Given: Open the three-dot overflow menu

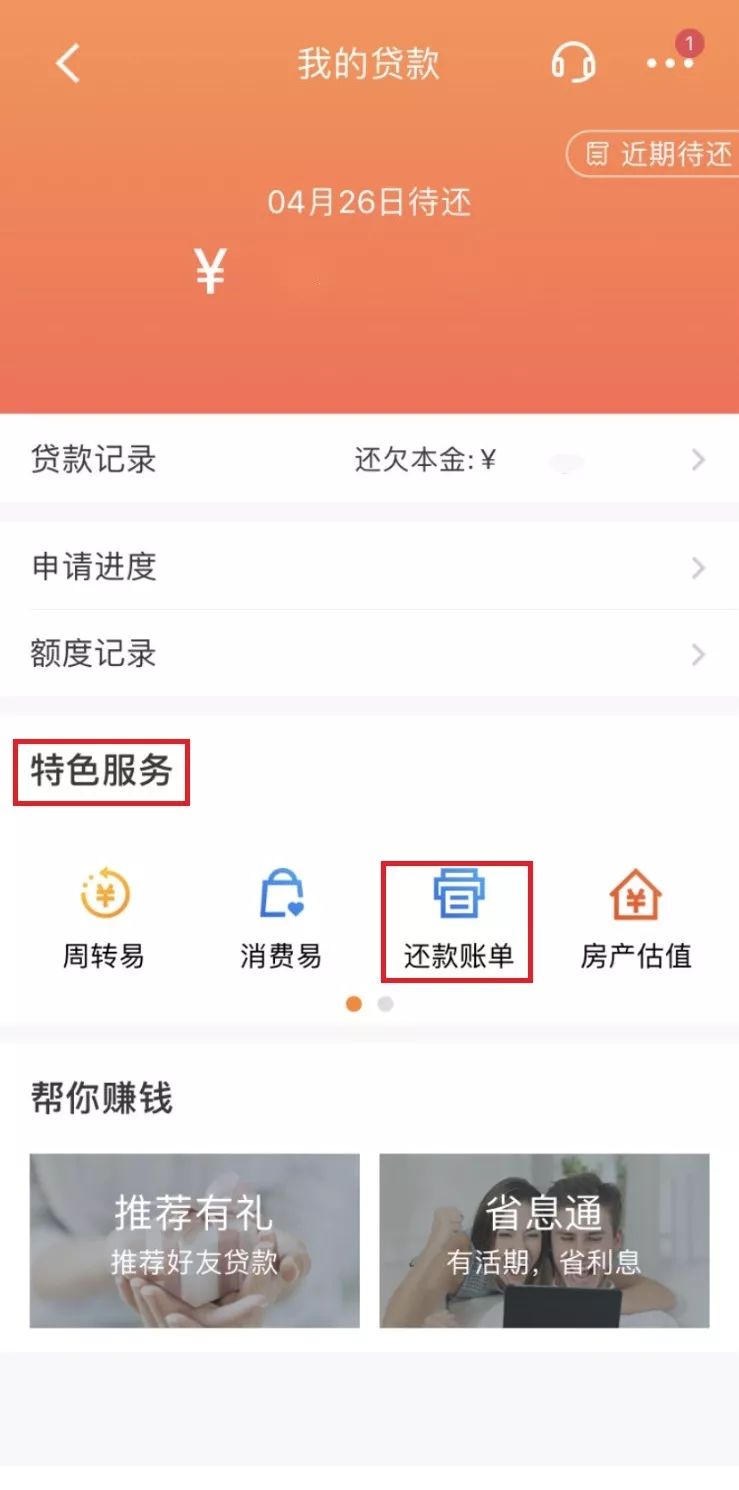Looking at the screenshot, I should (669, 63).
